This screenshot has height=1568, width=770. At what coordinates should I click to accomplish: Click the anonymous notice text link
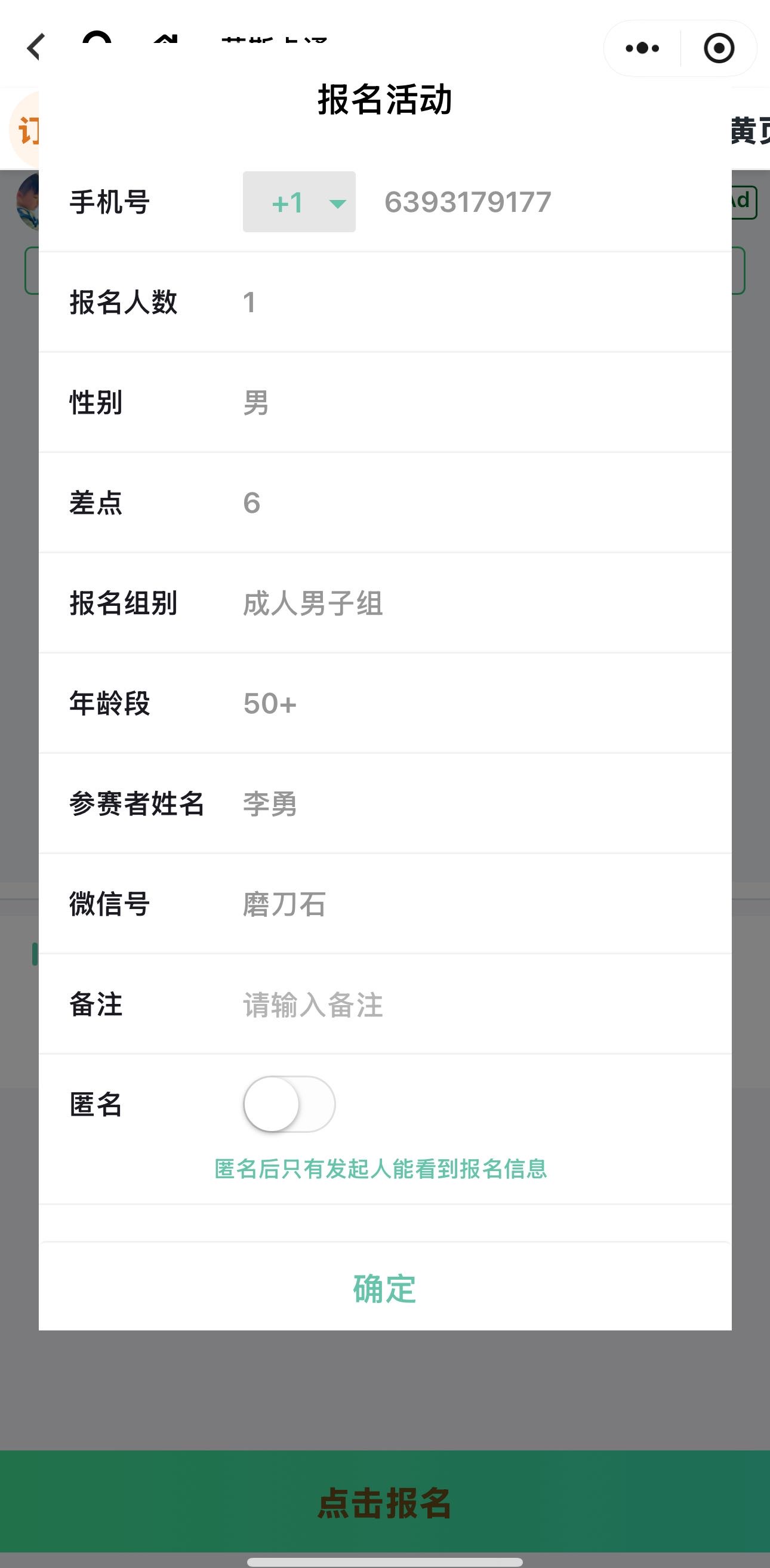[x=384, y=1169]
